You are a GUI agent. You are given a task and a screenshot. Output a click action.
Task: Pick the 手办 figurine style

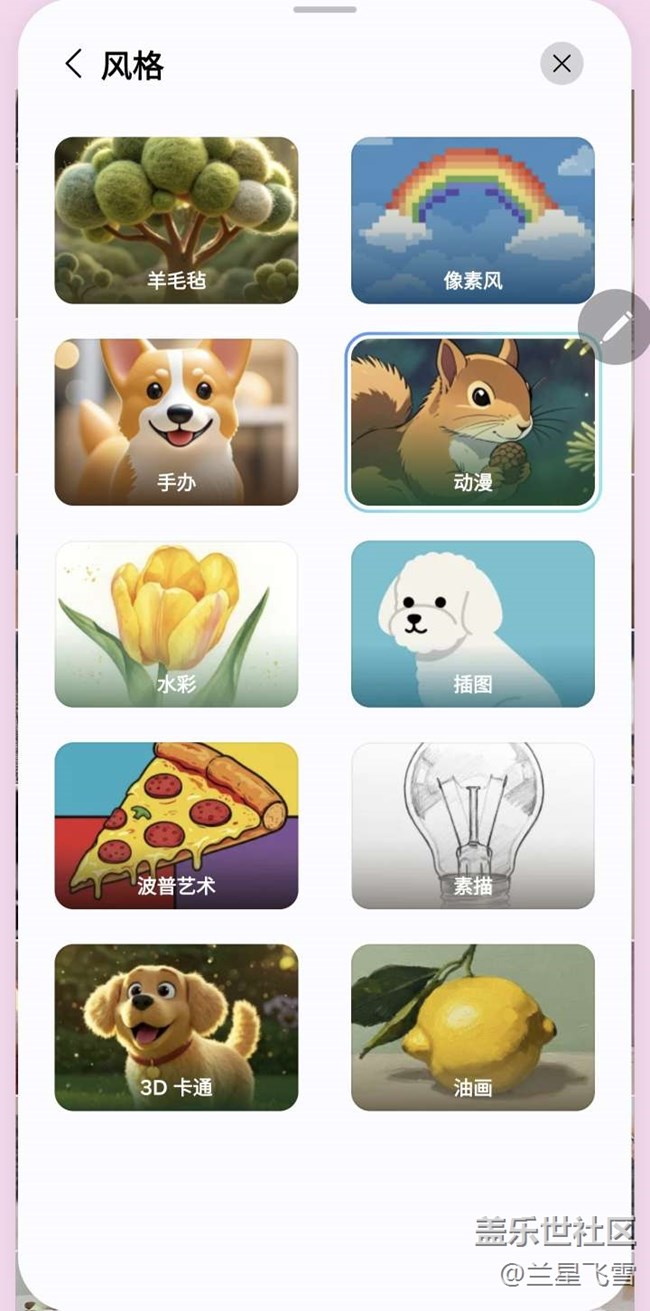[x=176, y=422]
